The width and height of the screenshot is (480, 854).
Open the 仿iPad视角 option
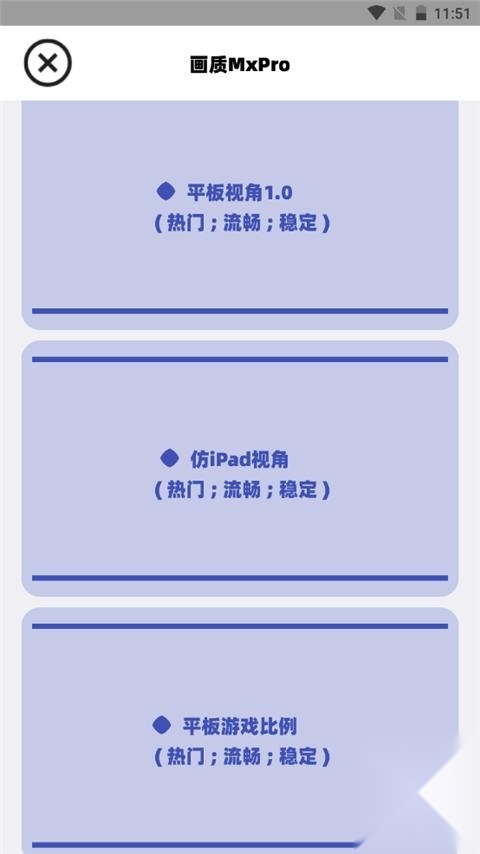240,468
